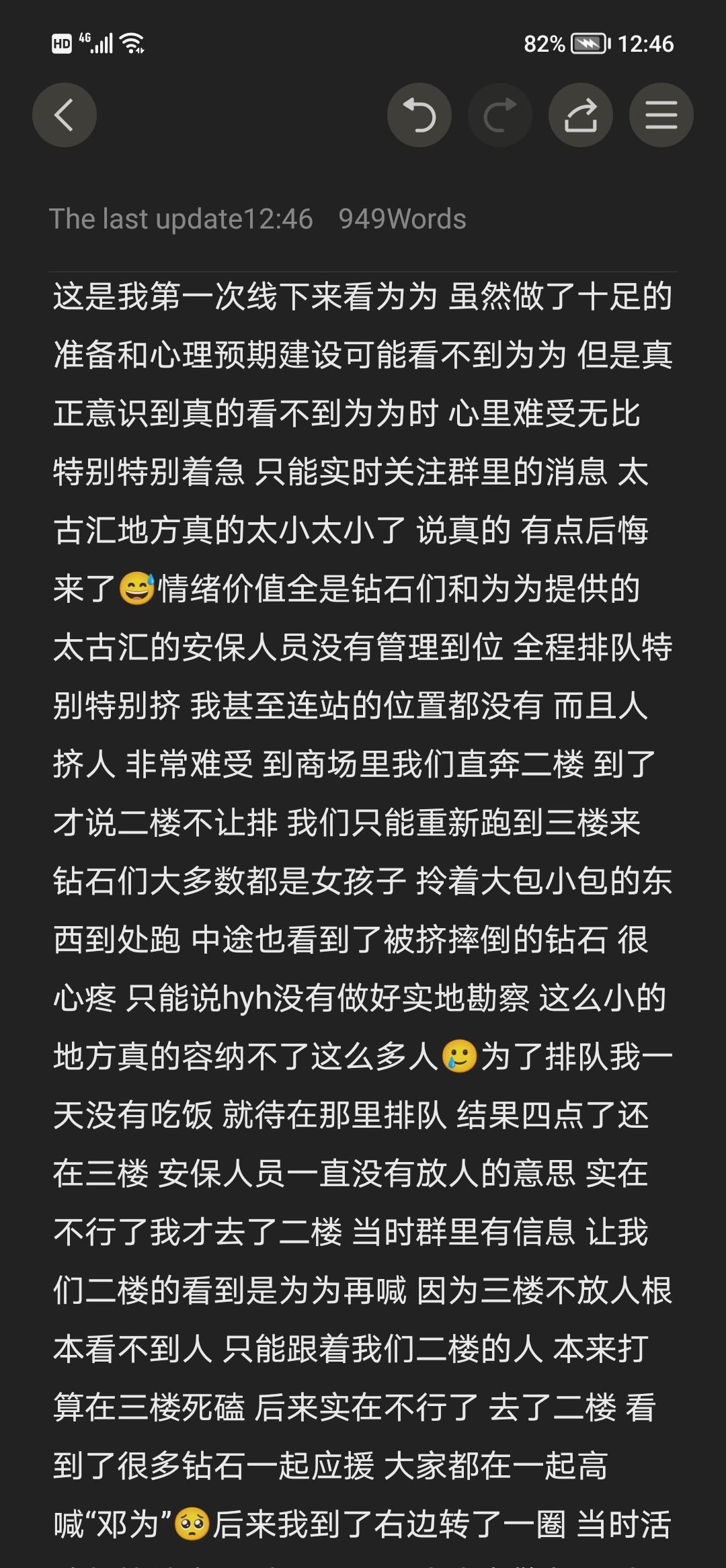Undo the last edit
Viewport: 726px width, 1568px height.
[419, 115]
